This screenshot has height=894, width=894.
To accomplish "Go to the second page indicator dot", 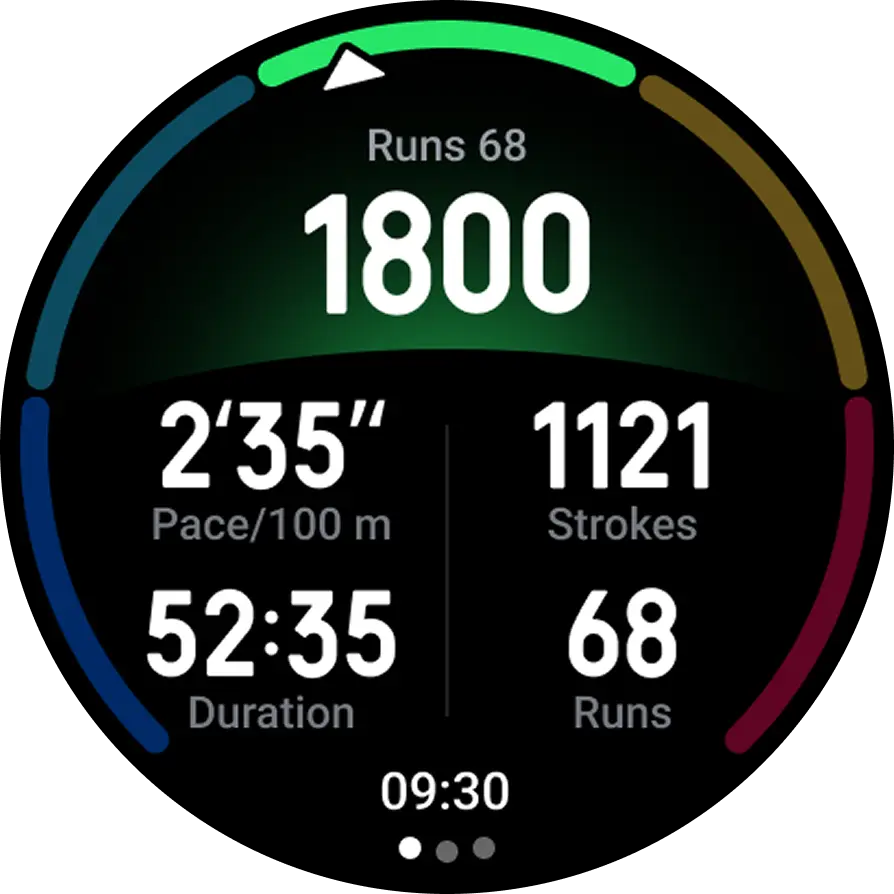I will 447,850.
